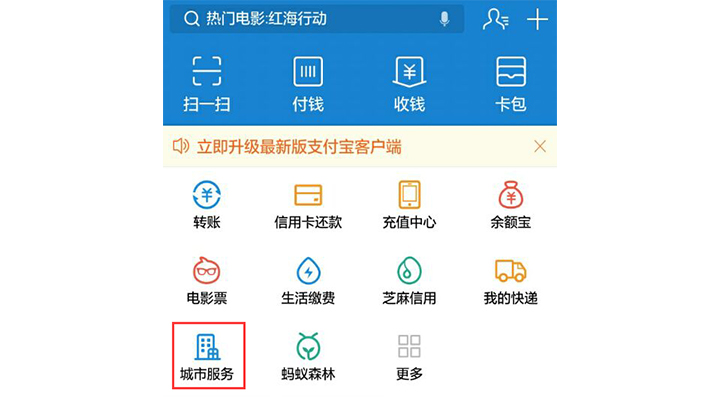This screenshot has height=403, width=720.
Task: Open the search box for 红海行动
Action: tap(300, 19)
